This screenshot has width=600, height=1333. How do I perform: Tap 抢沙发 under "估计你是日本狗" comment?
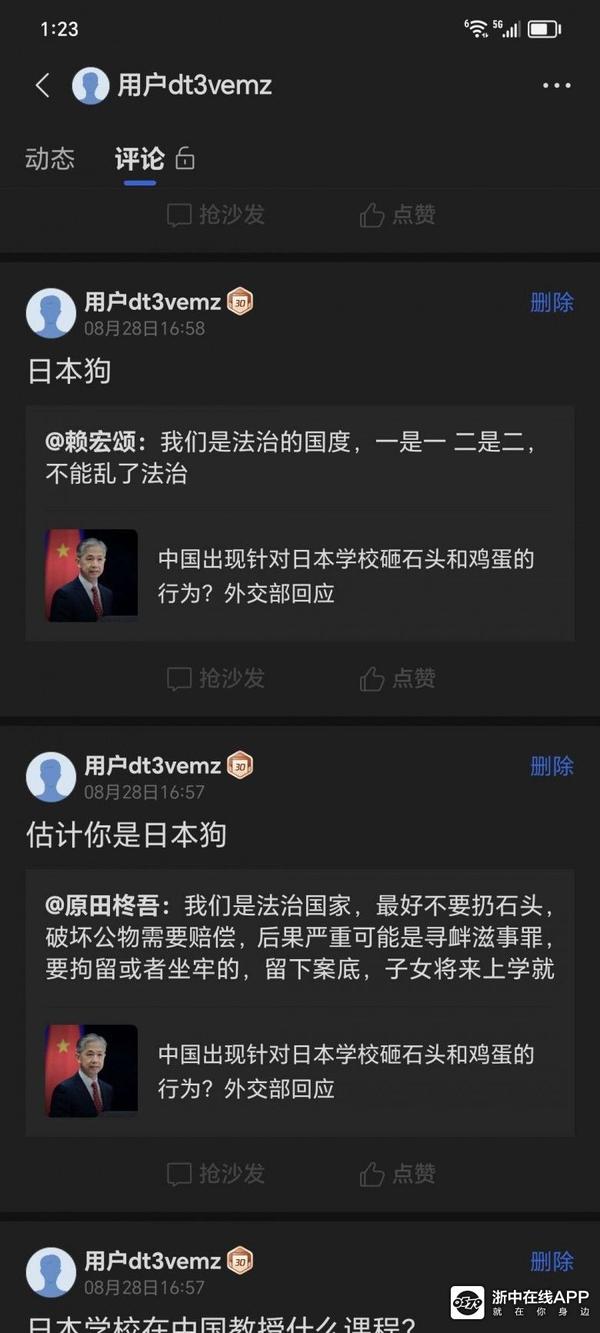point(216,1173)
